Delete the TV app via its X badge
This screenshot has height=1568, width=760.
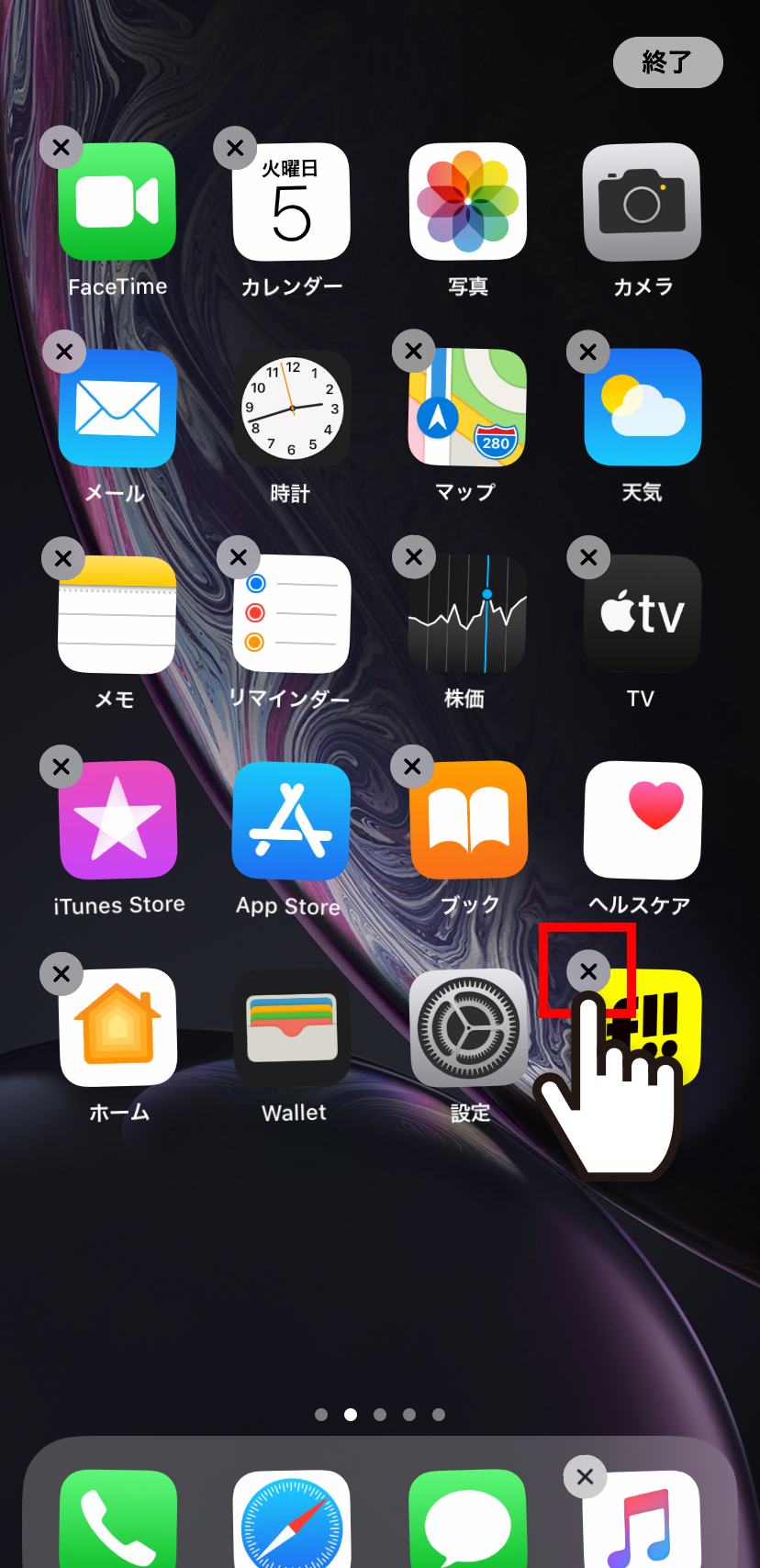[588, 557]
